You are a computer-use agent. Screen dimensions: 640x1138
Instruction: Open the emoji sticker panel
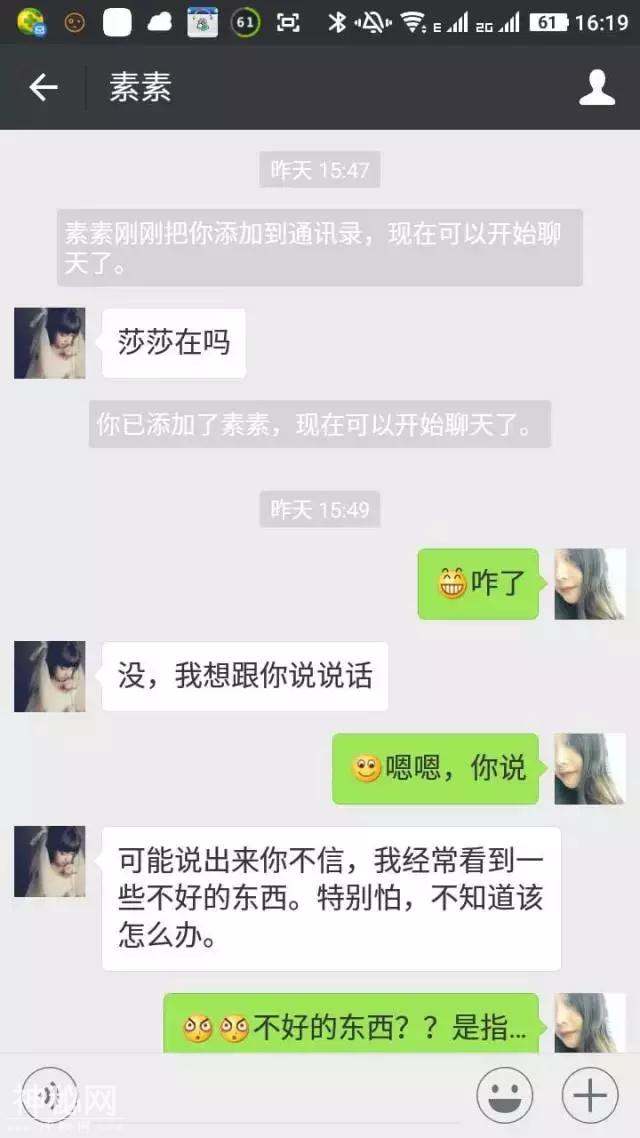504,1096
